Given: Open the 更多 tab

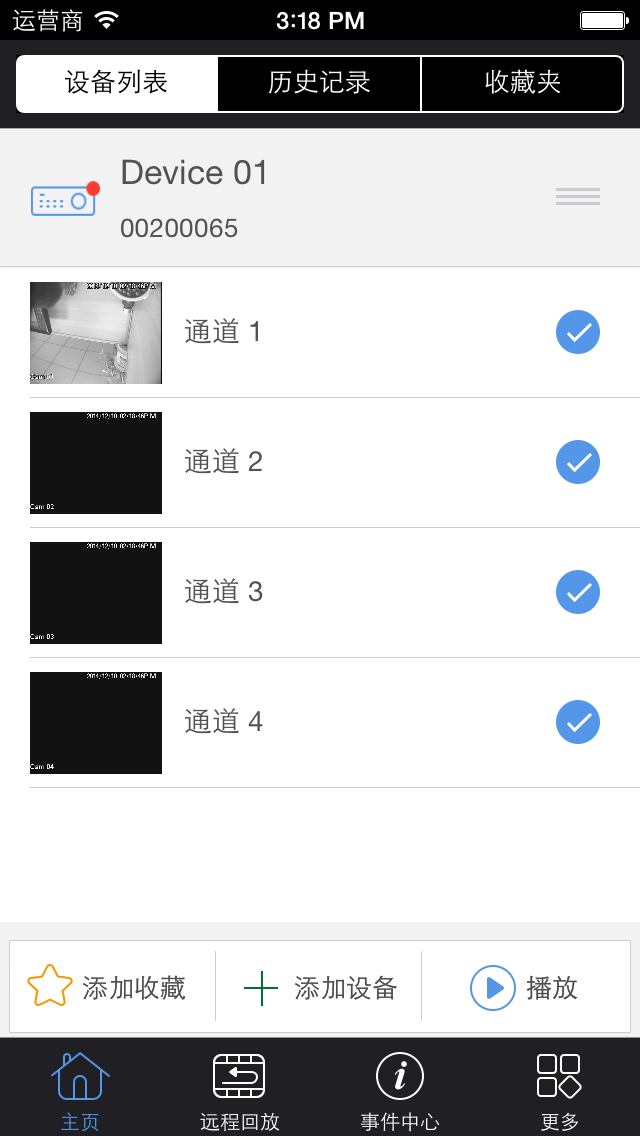Looking at the screenshot, I should (559, 1090).
